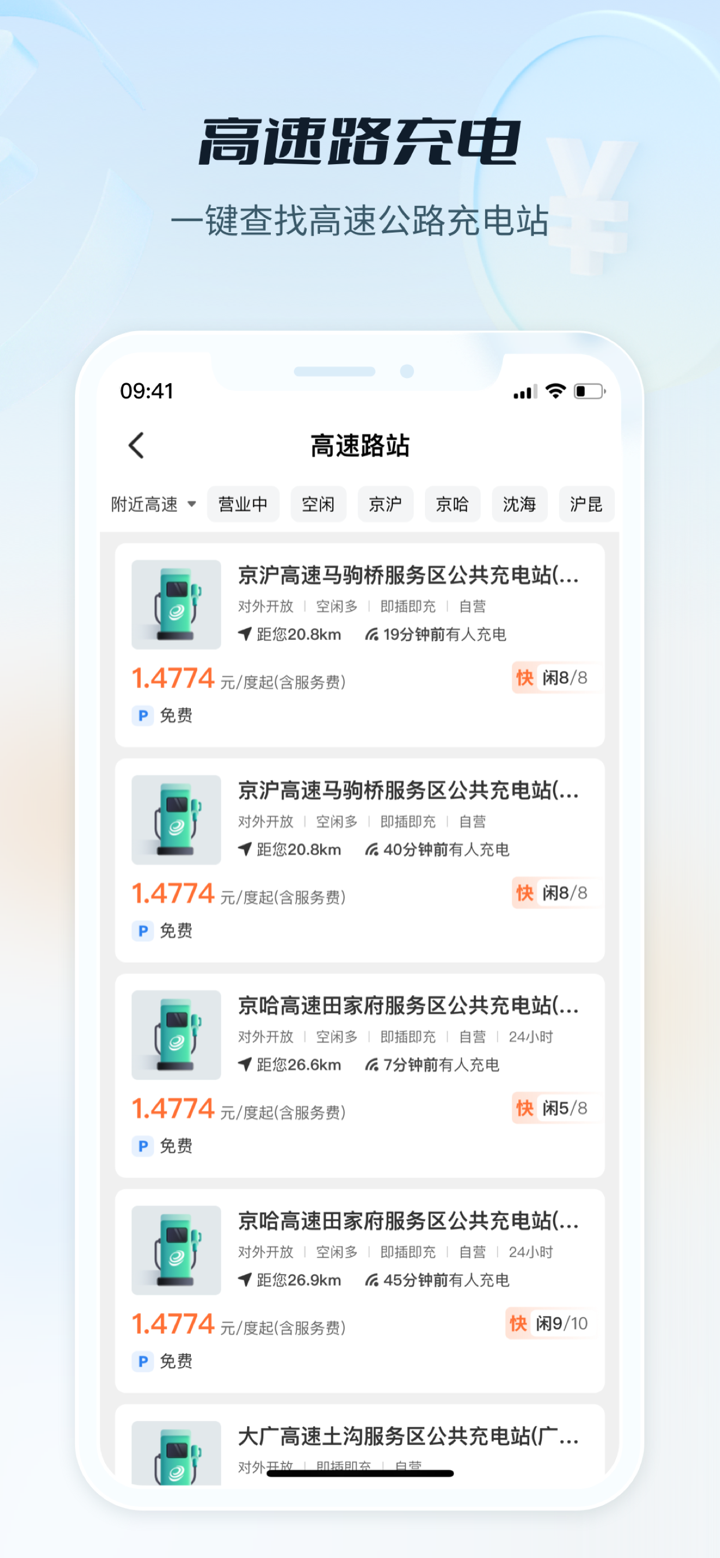Open 大广高速土沟服务区 station details

click(400, 1437)
